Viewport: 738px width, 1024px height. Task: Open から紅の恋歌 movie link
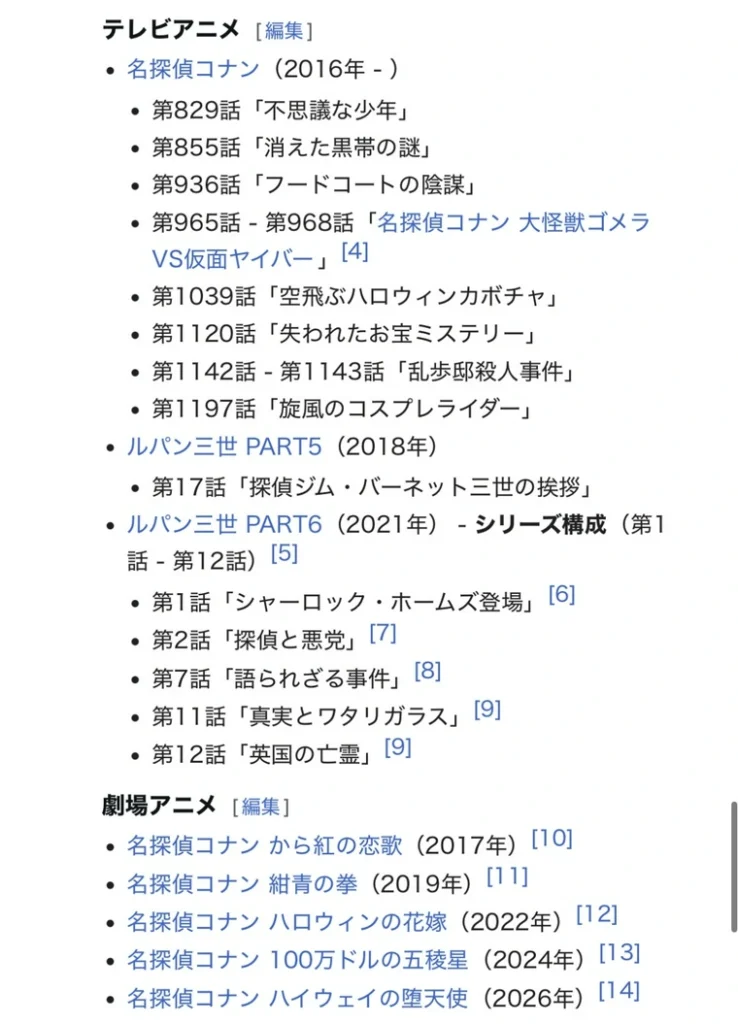click(265, 845)
